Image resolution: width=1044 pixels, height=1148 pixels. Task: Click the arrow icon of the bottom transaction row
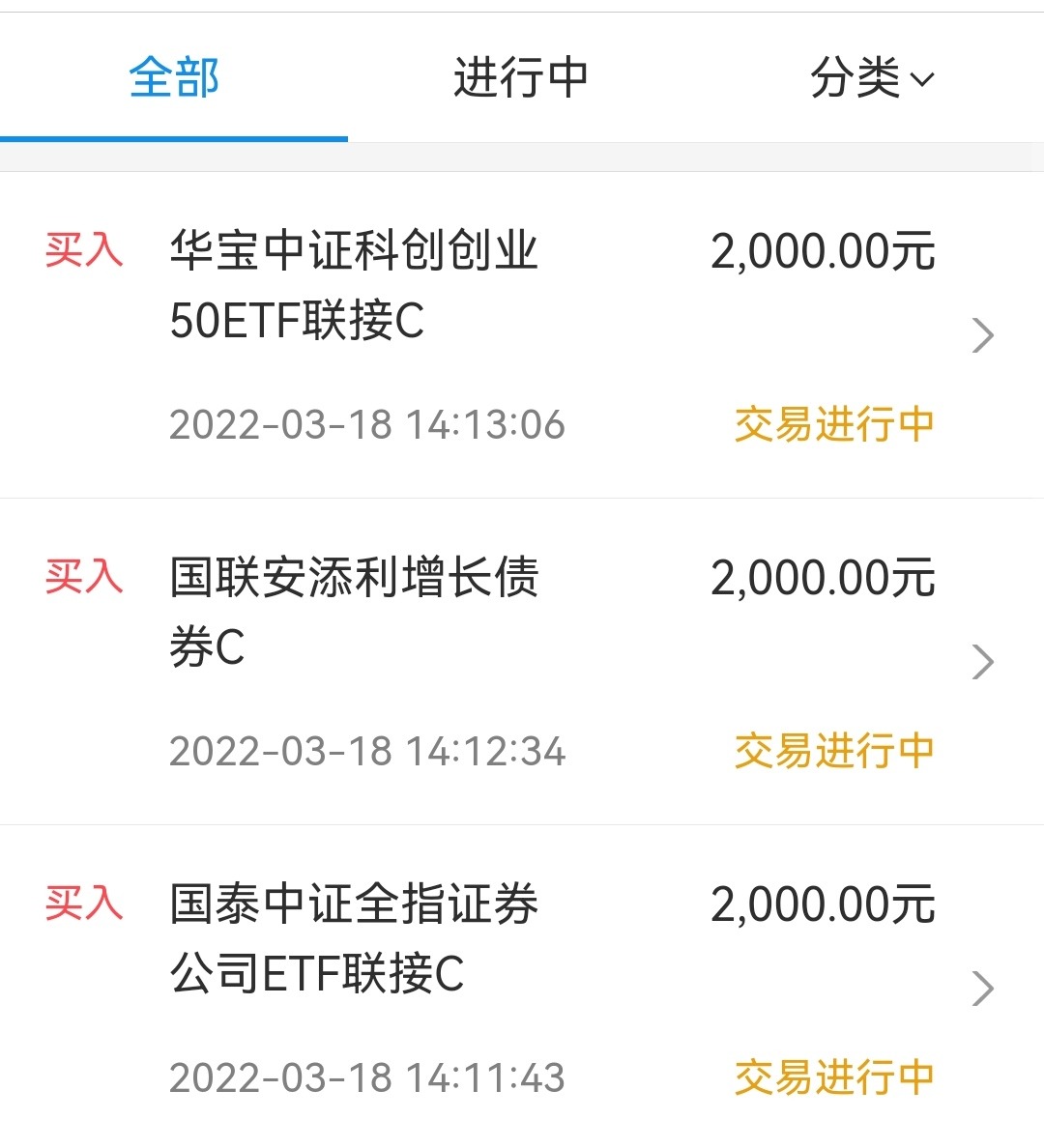983,987
